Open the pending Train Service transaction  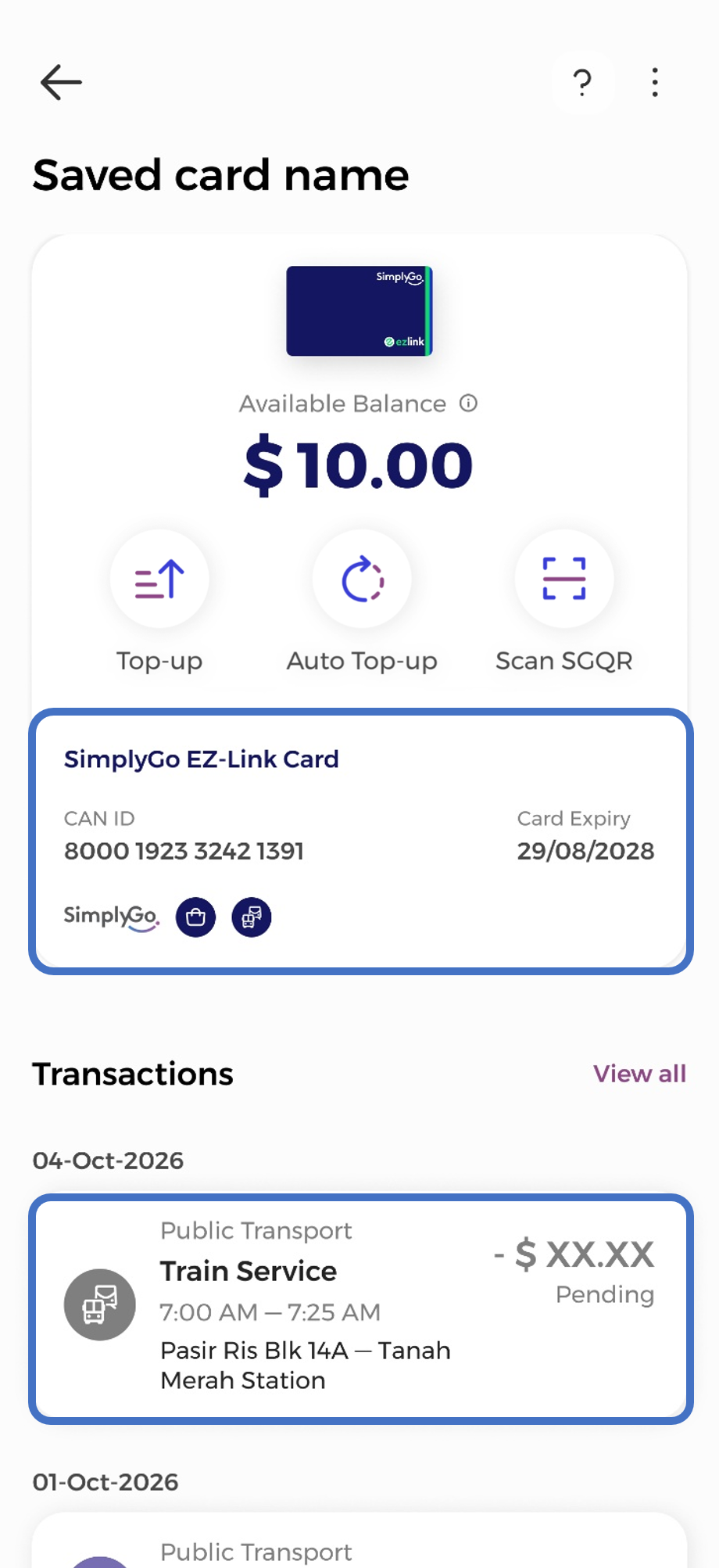tap(359, 1308)
